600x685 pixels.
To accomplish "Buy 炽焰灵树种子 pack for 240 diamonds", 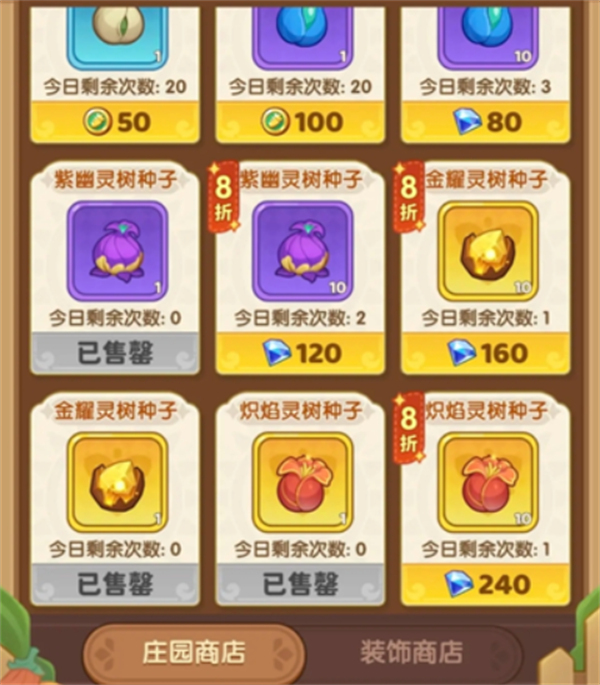I will 486,584.
